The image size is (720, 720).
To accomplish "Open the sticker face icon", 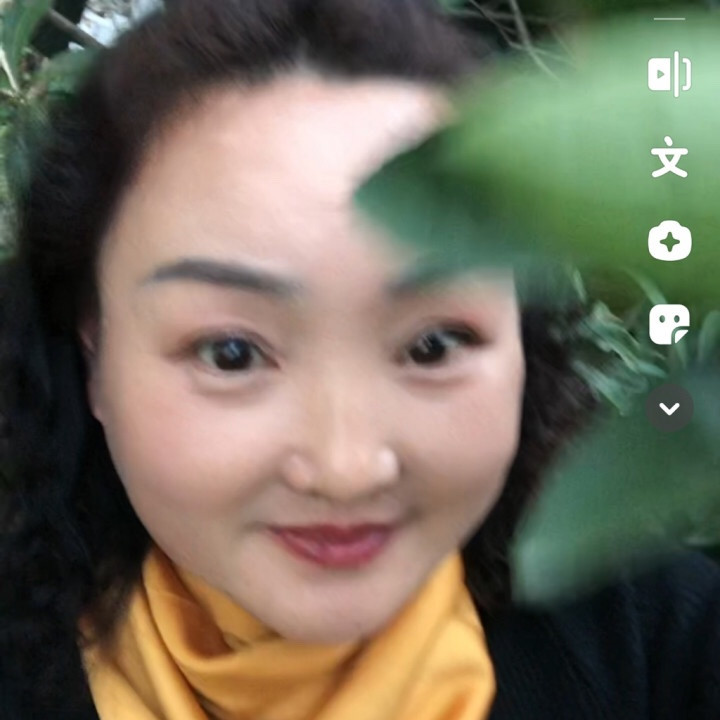I will tap(669, 324).
